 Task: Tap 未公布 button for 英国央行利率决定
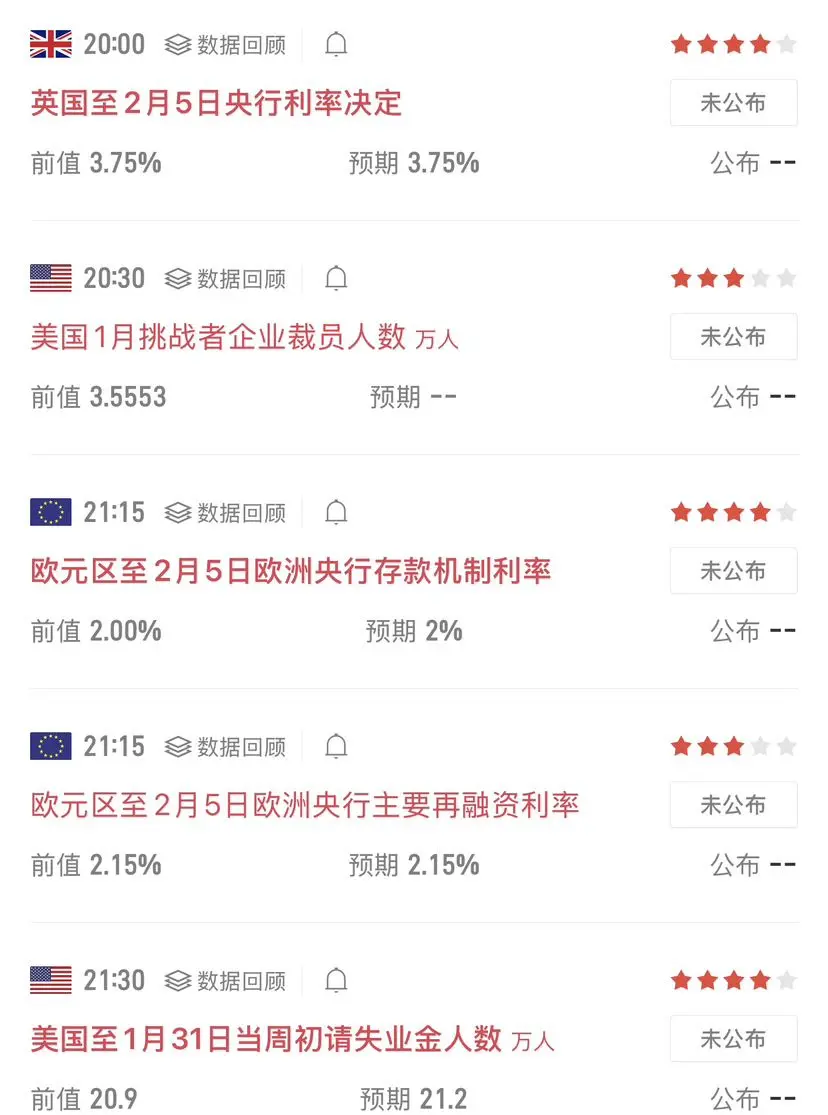[733, 103]
